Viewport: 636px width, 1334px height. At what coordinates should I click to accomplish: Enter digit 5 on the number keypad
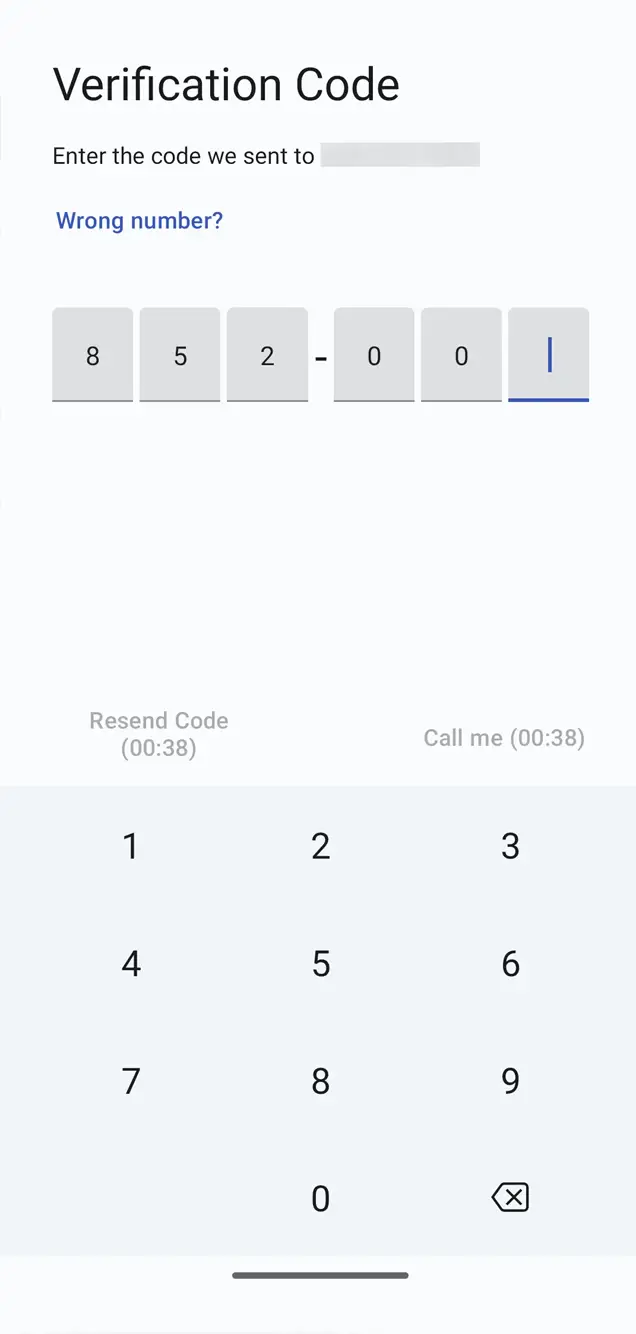point(320,963)
